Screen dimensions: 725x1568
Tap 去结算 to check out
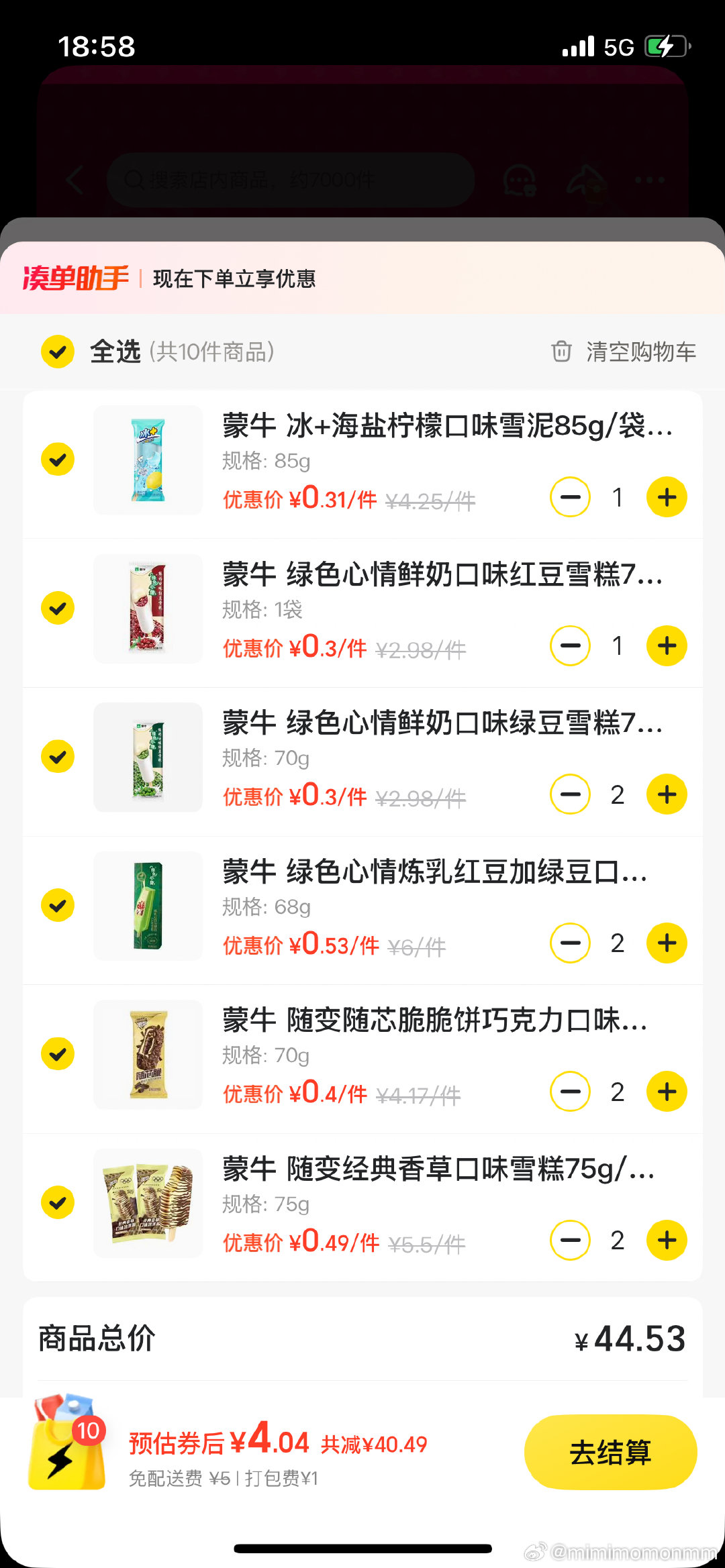(610, 1453)
